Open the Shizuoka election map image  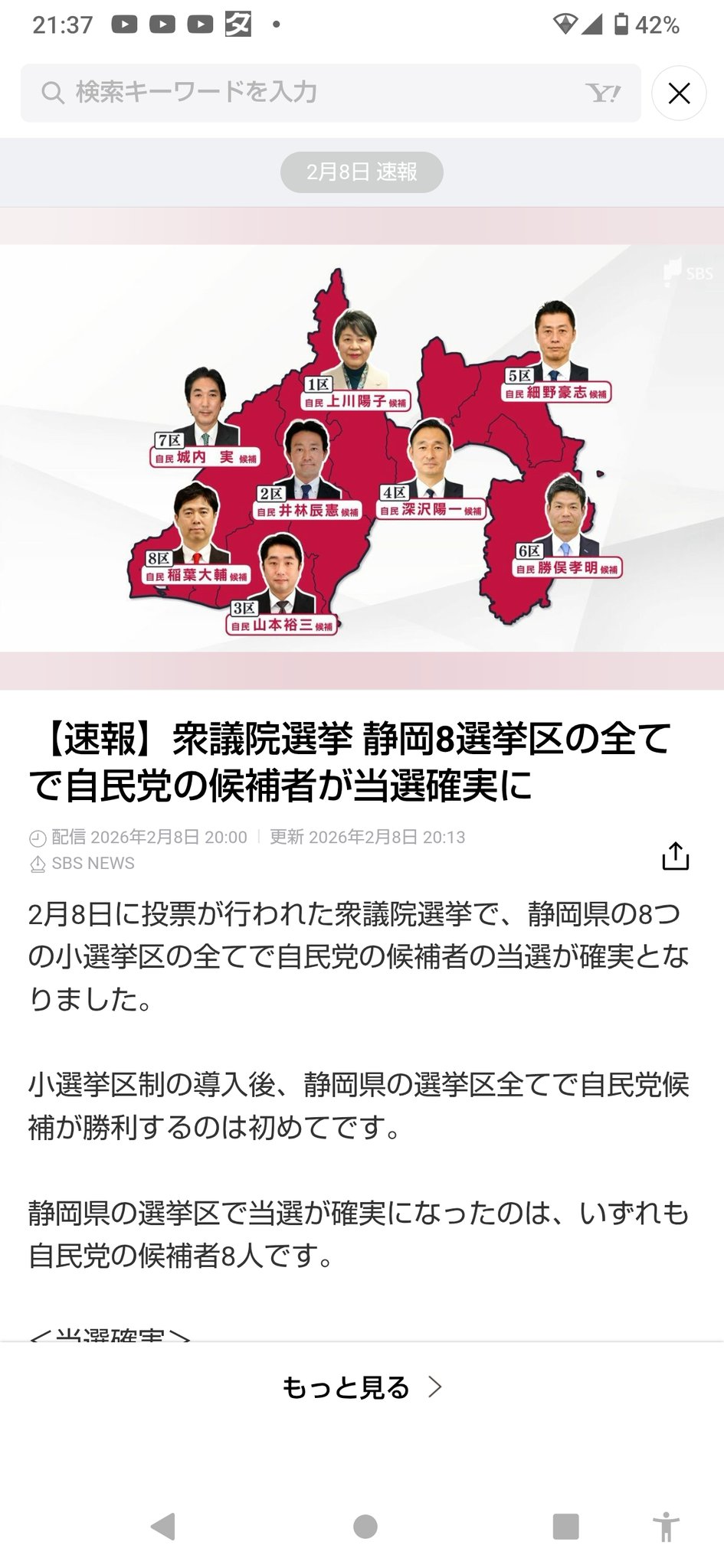click(362, 448)
